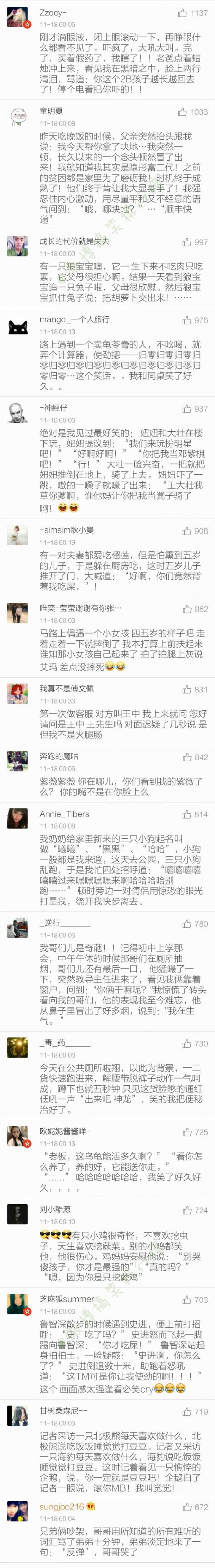Like 童明夏's comment
Screen dimensions: 215x1568
182,112
